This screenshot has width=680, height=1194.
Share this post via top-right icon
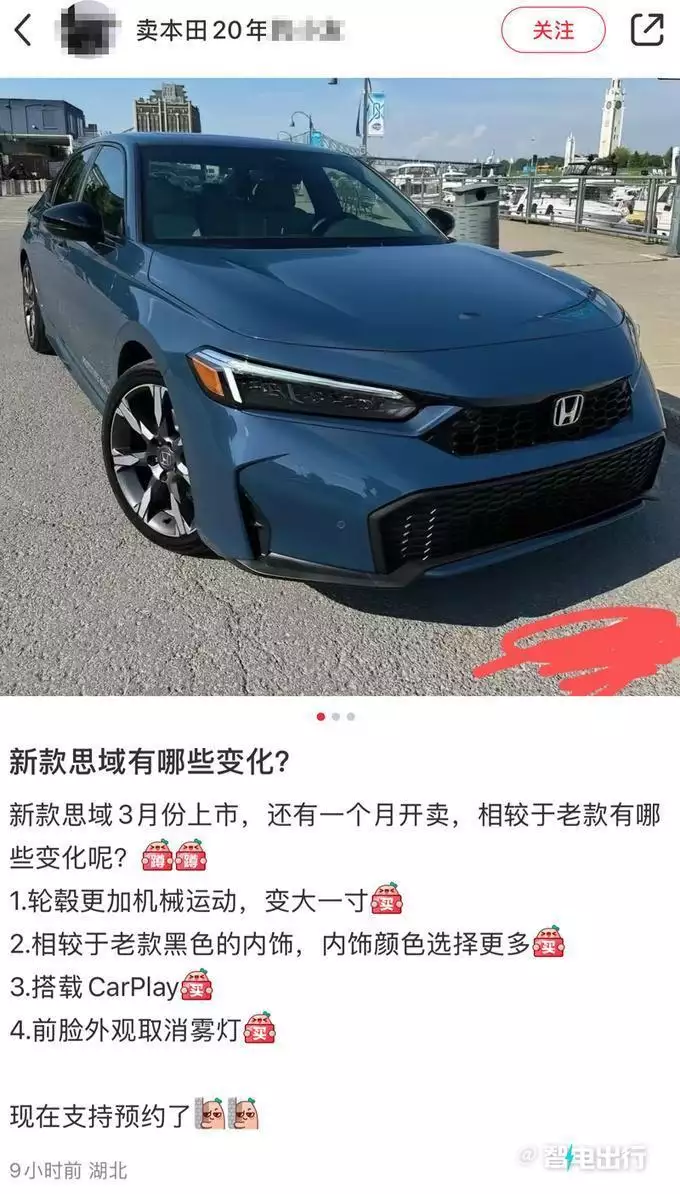click(647, 30)
